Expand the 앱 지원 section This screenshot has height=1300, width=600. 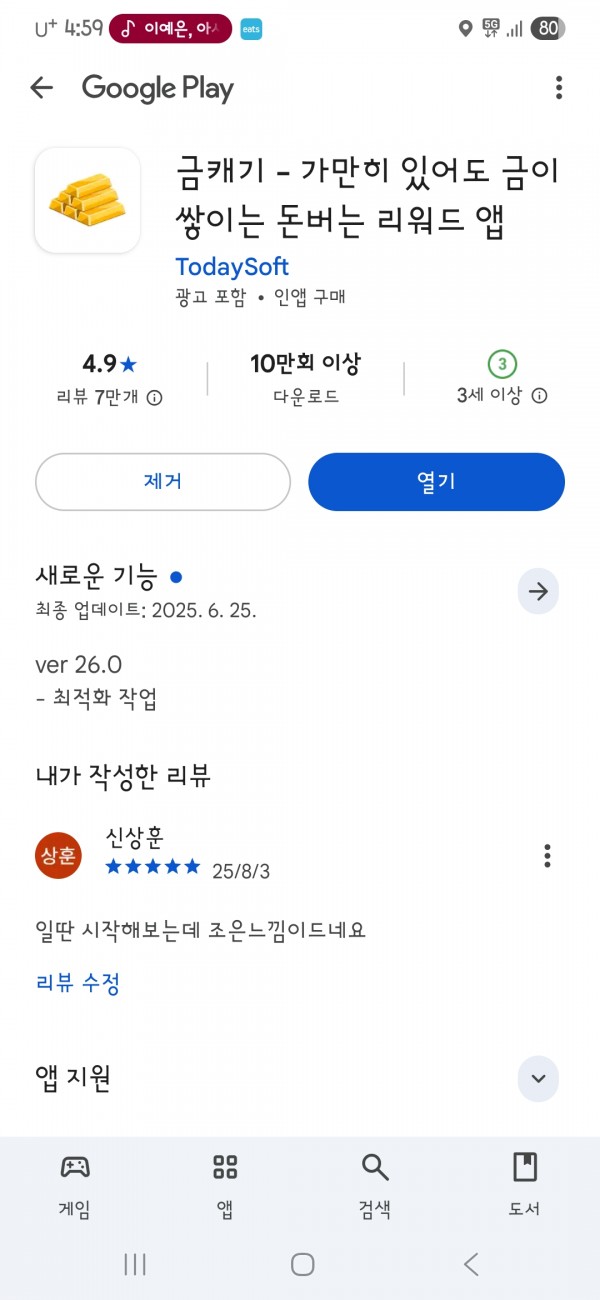[x=538, y=1078]
